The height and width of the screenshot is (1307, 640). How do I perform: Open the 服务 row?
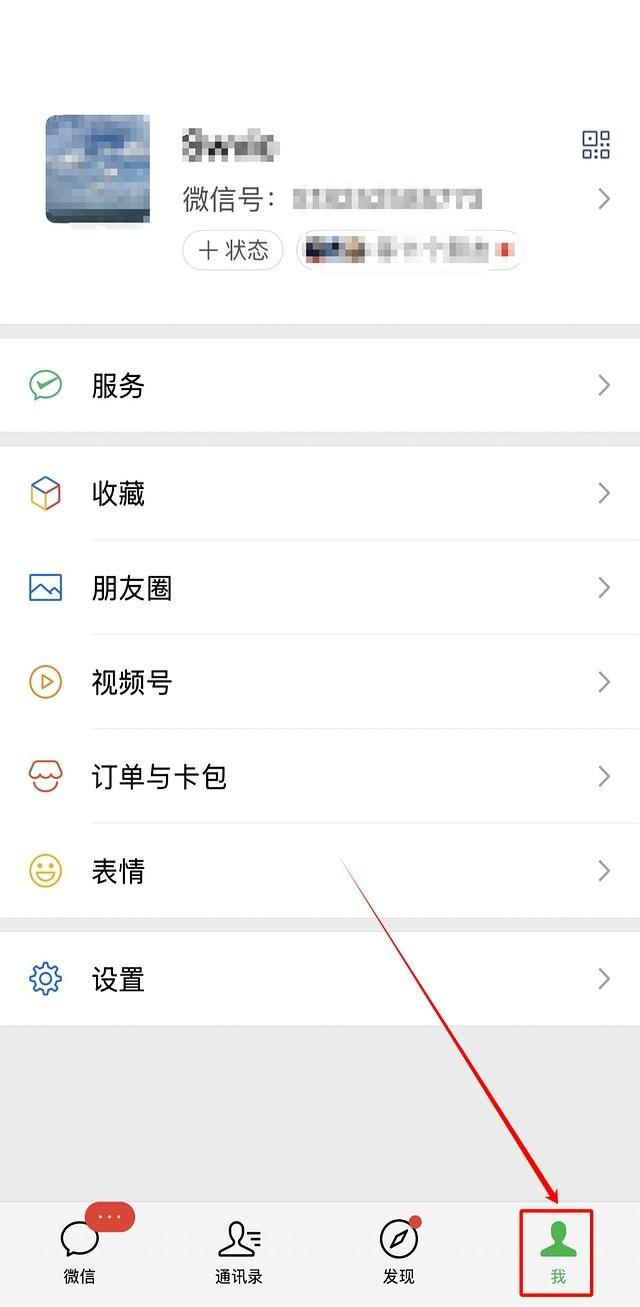coord(320,386)
